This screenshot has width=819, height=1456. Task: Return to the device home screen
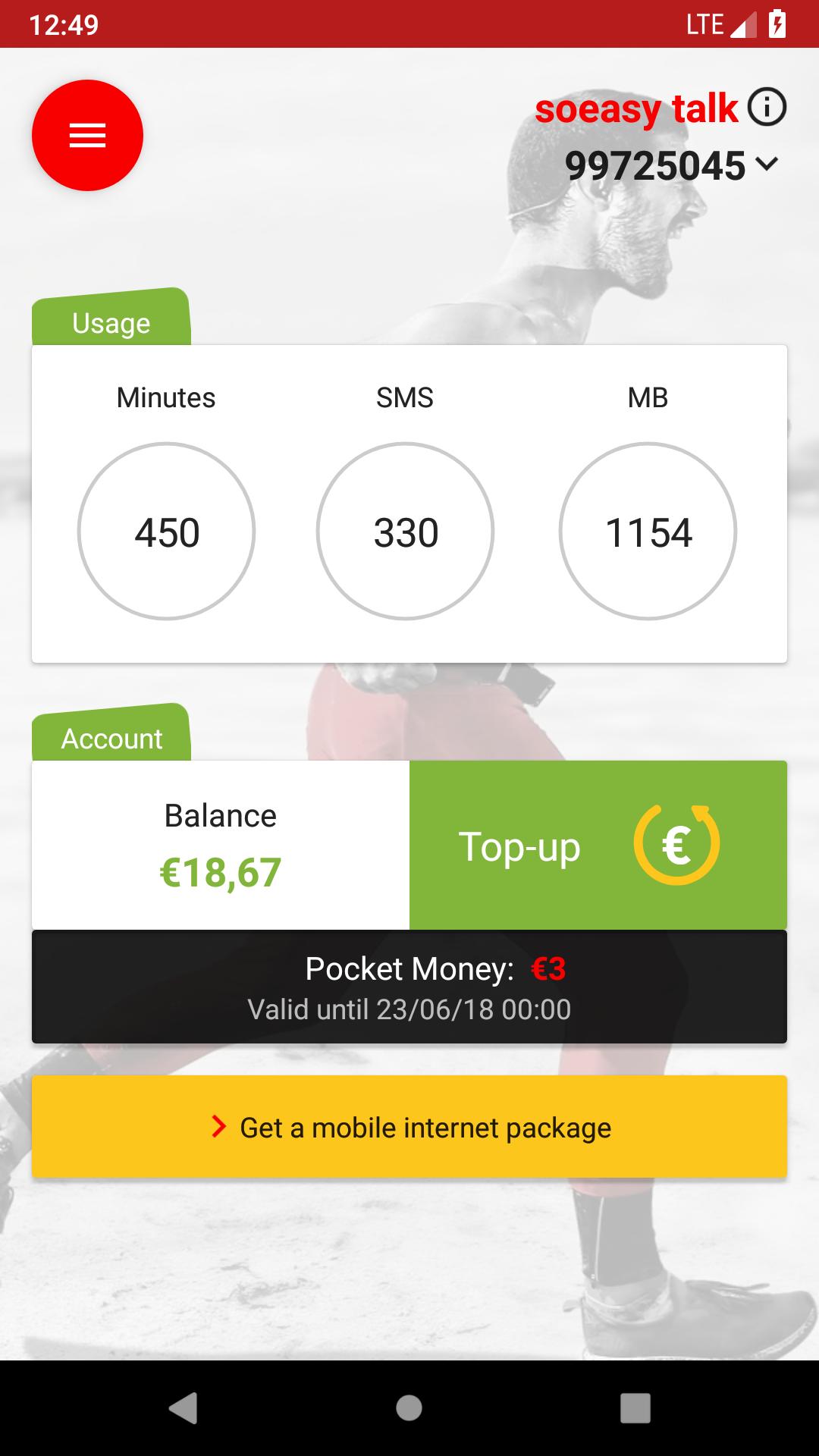[x=409, y=1407]
